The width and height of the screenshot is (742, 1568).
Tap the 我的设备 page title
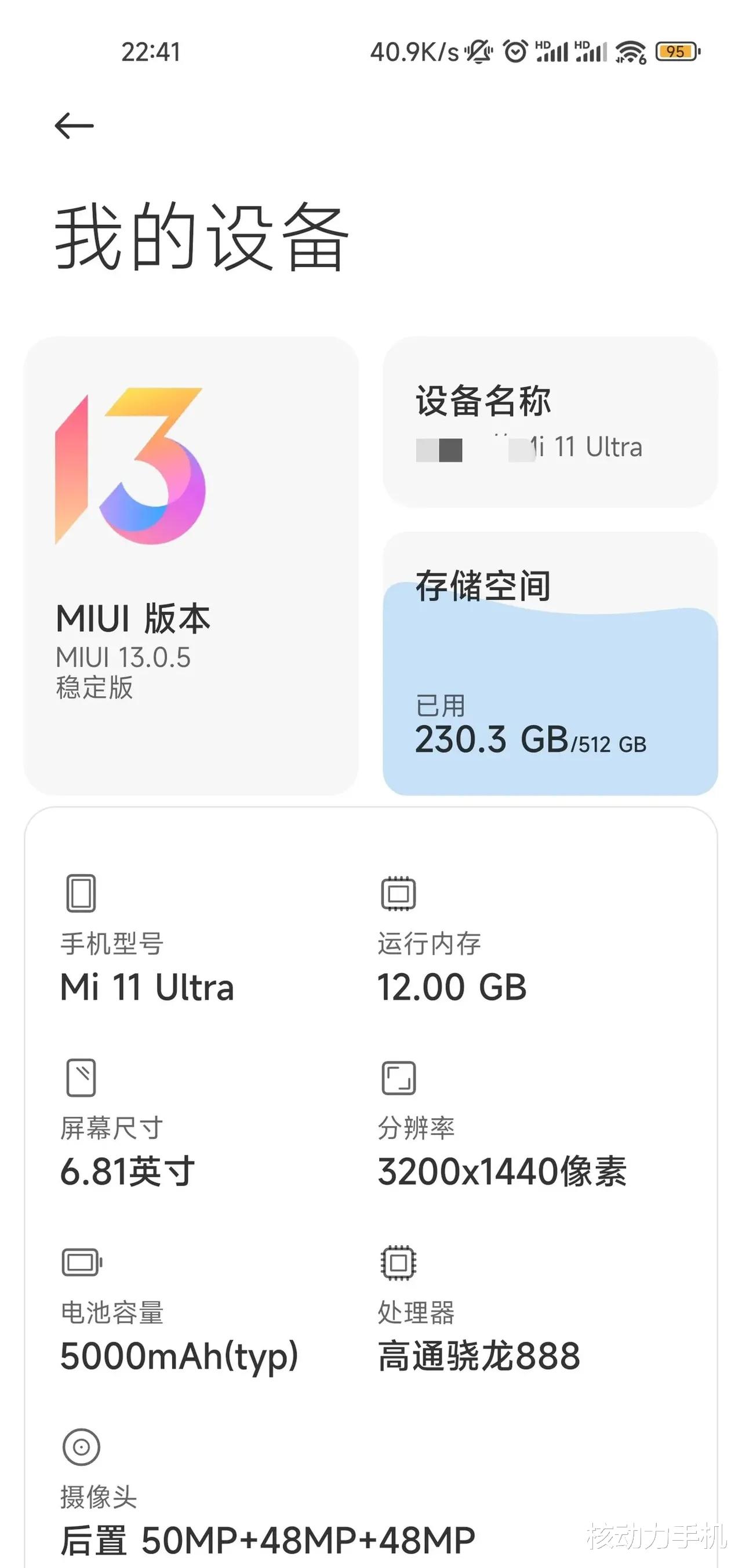pos(201,238)
